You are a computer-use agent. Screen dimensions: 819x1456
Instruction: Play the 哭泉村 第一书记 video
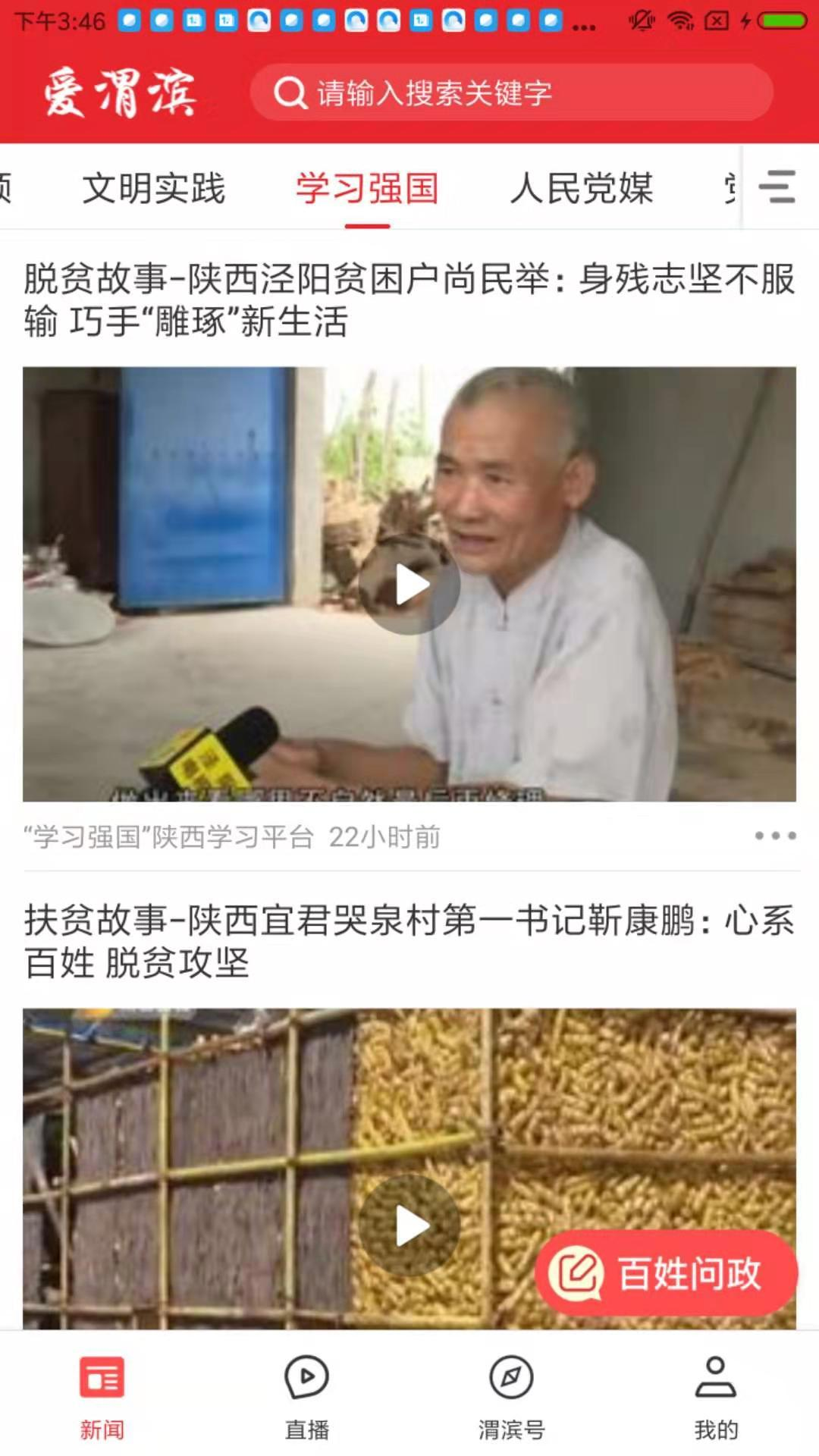[409, 1225]
